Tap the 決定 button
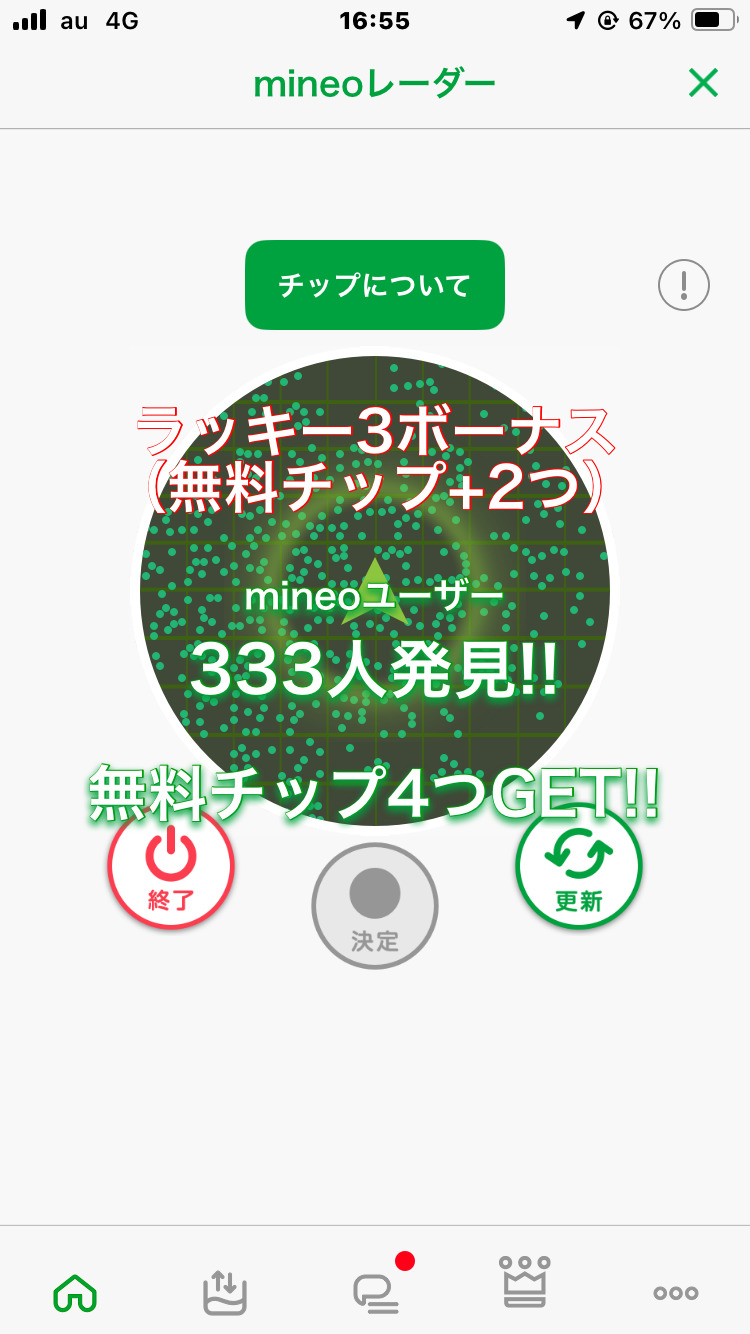This screenshot has height=1334, width=750. (375, 906)
